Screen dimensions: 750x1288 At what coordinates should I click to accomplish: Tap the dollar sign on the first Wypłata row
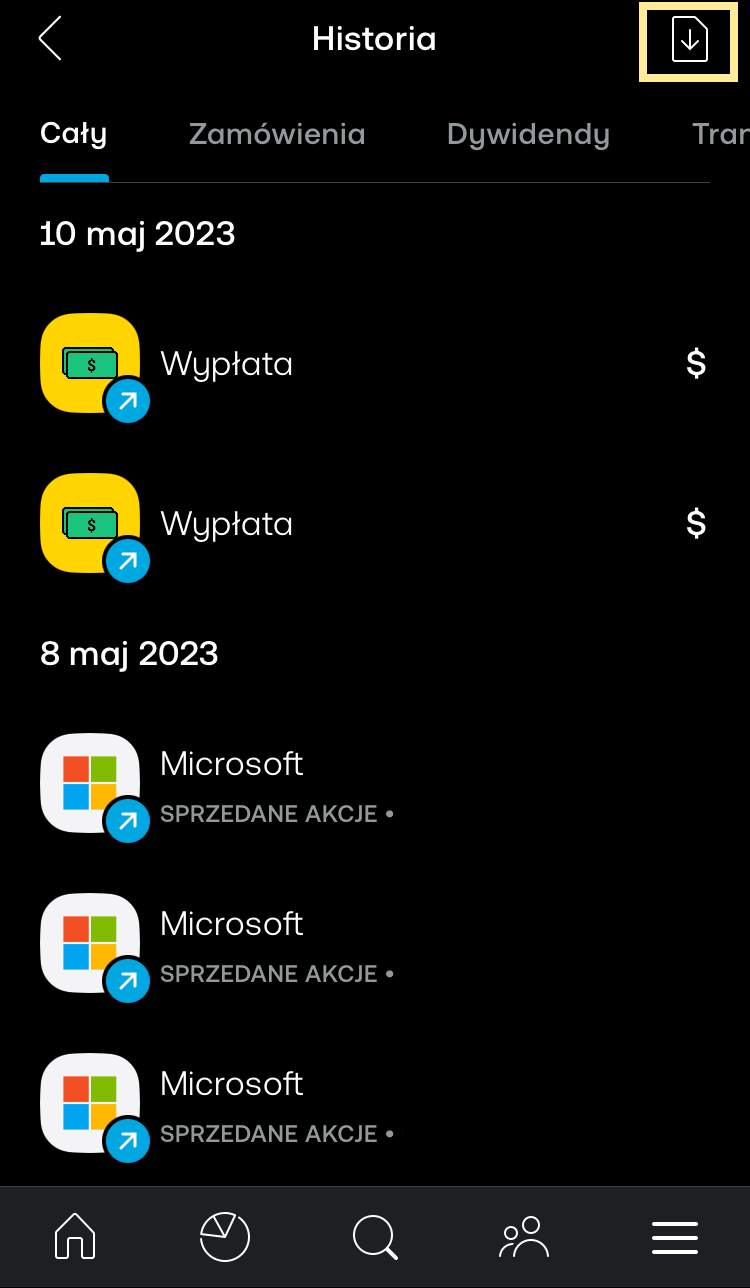(x=696, y=363)
